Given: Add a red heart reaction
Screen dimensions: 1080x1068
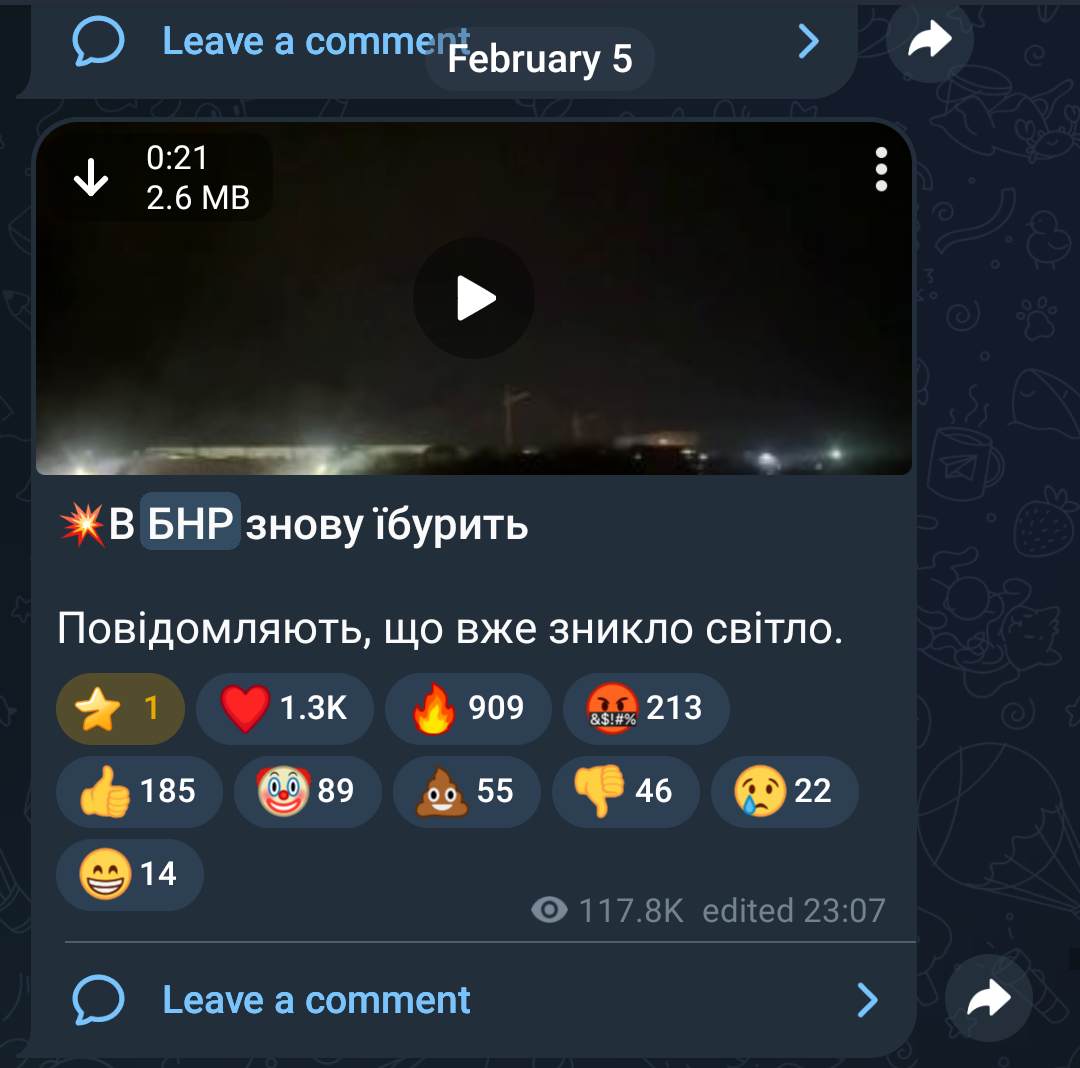Looking at the screenshot, I should pyautogui.click(x=284, y=709).
